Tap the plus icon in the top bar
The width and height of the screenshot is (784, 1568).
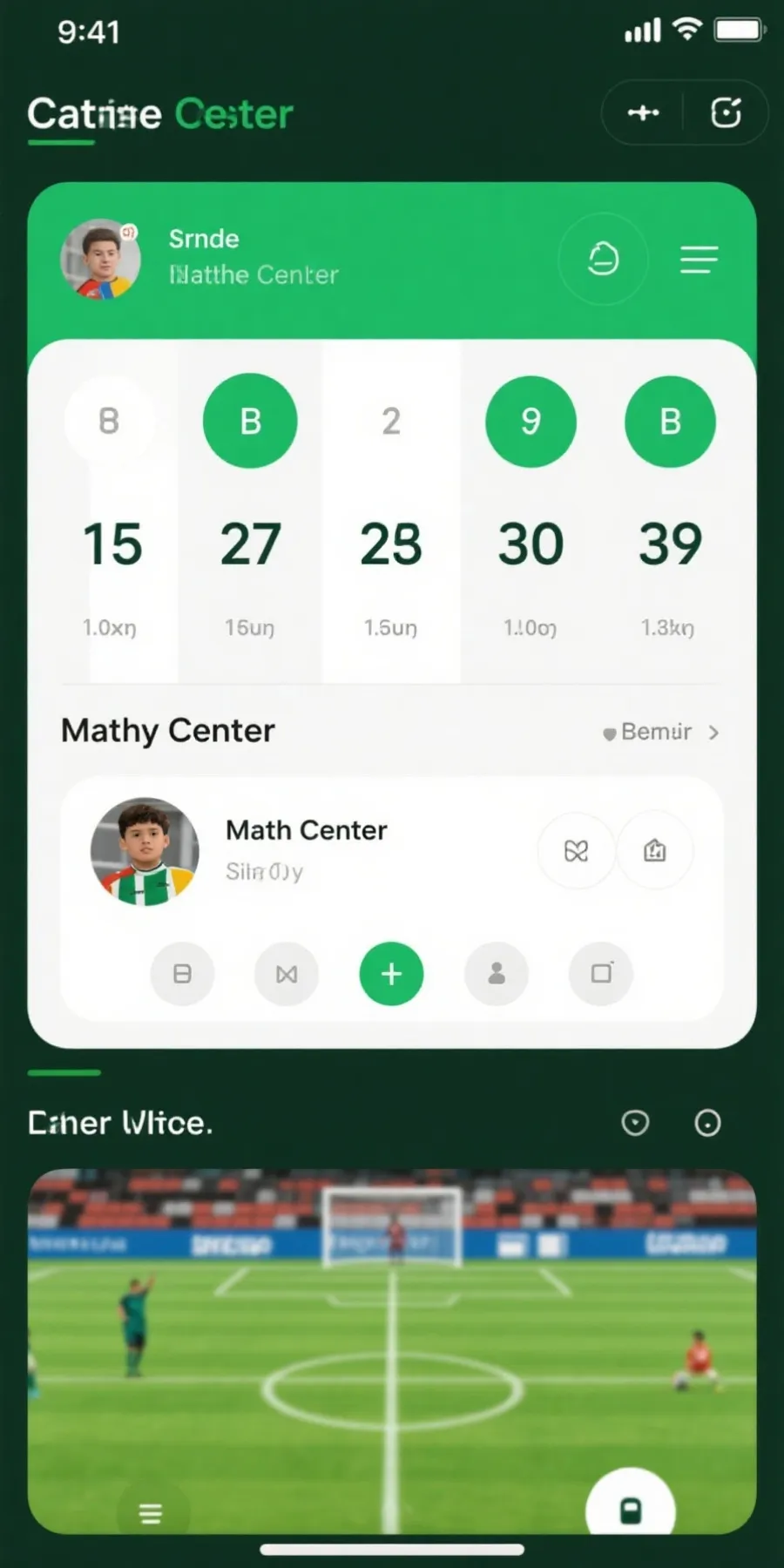point(644,113)
